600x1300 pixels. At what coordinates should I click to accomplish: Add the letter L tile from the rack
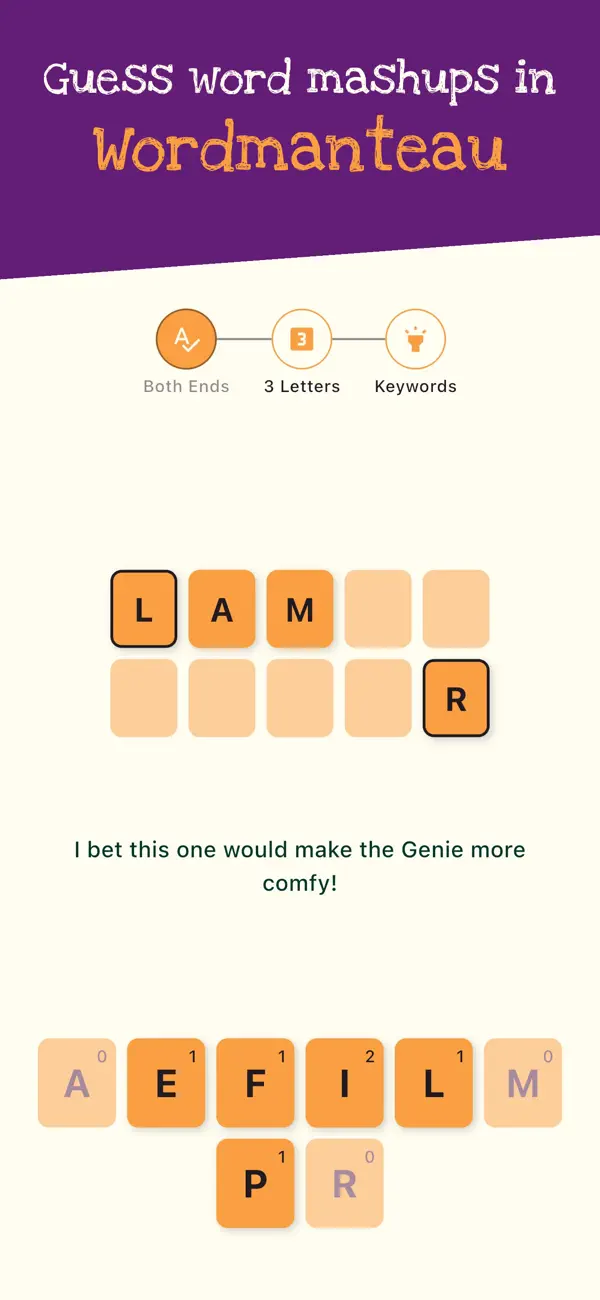tap(434, 1083)
